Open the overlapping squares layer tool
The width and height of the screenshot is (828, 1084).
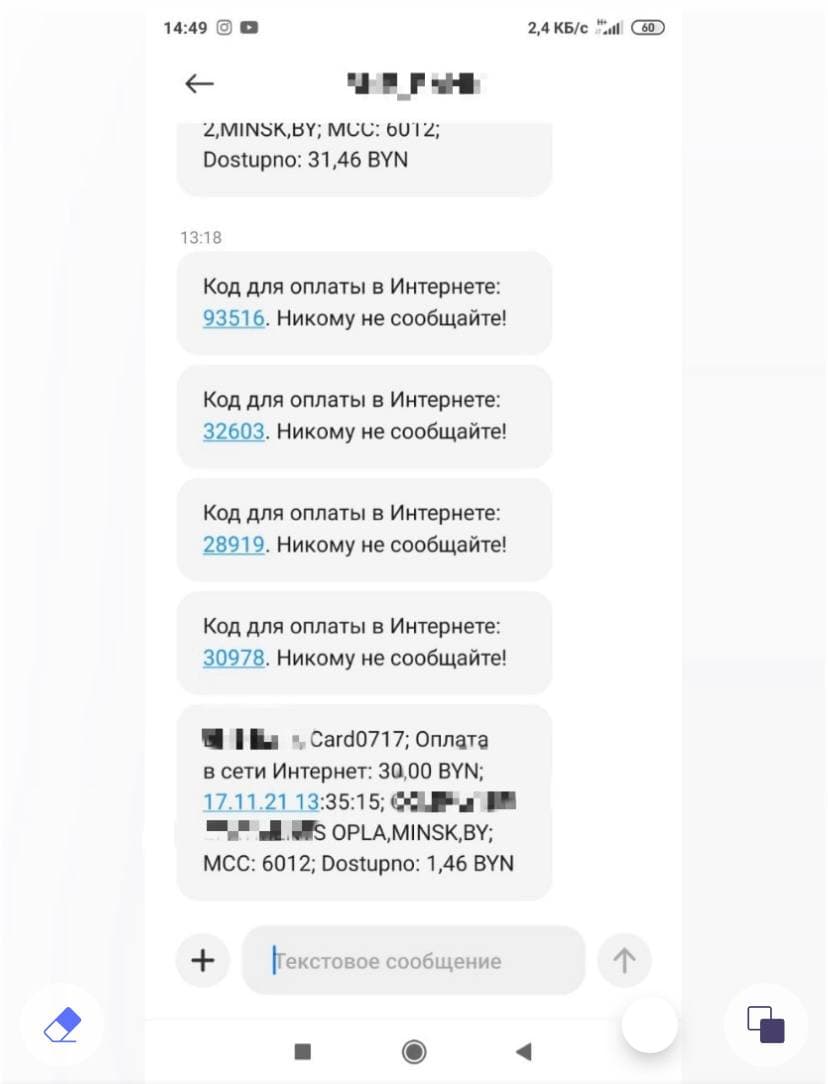765,1025
